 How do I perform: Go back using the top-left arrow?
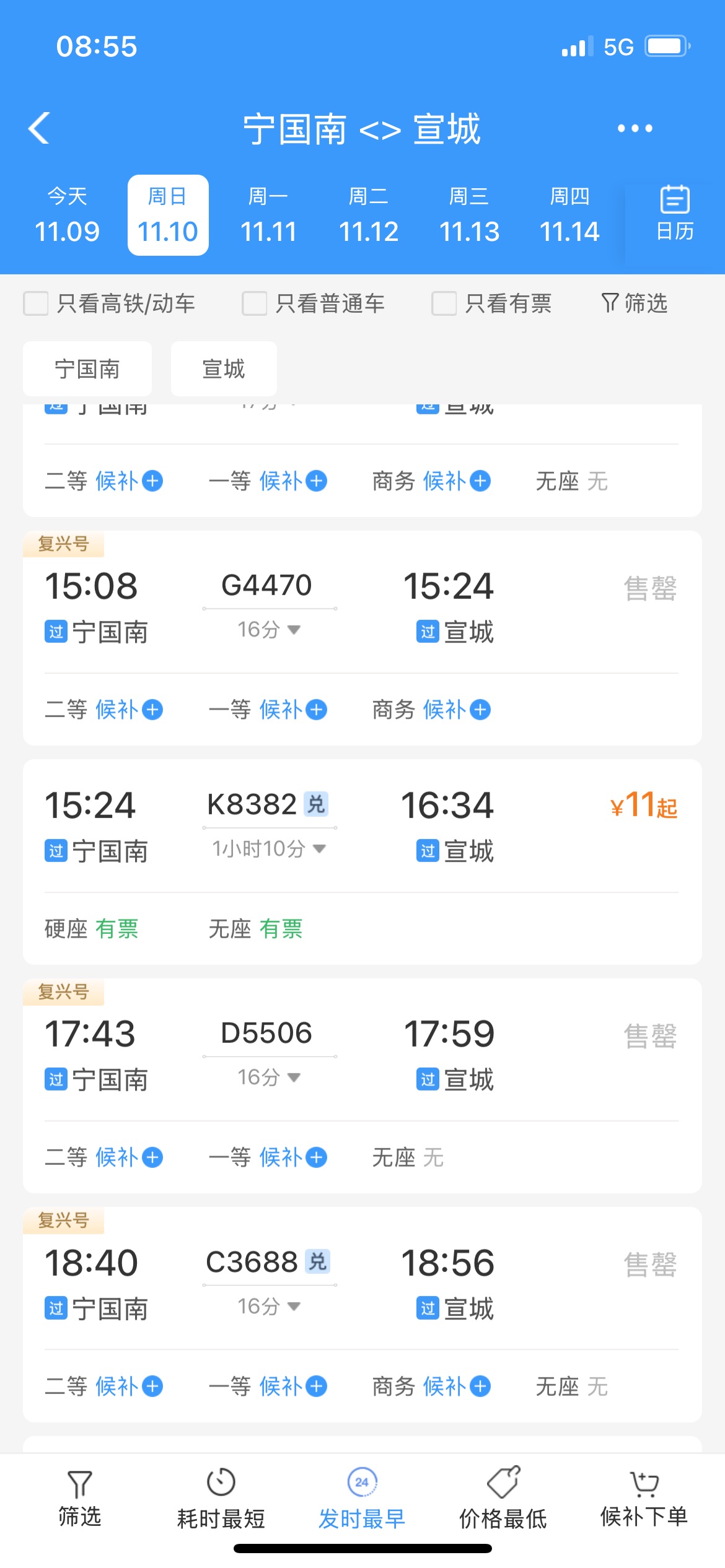click(39, 128)
